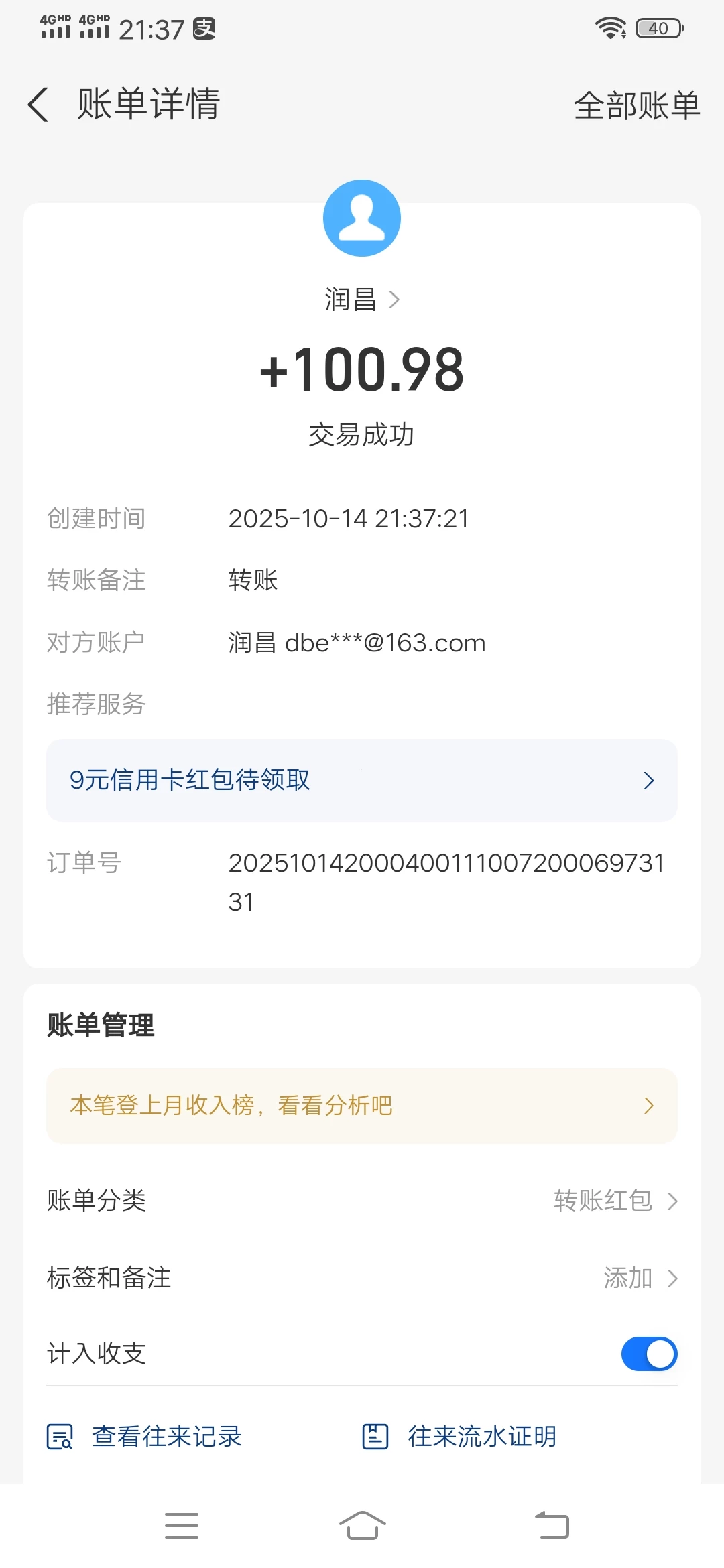Go back from 账单详情 page
The height and width of the screenshot is (1568, 724).
tap(39, 105)
